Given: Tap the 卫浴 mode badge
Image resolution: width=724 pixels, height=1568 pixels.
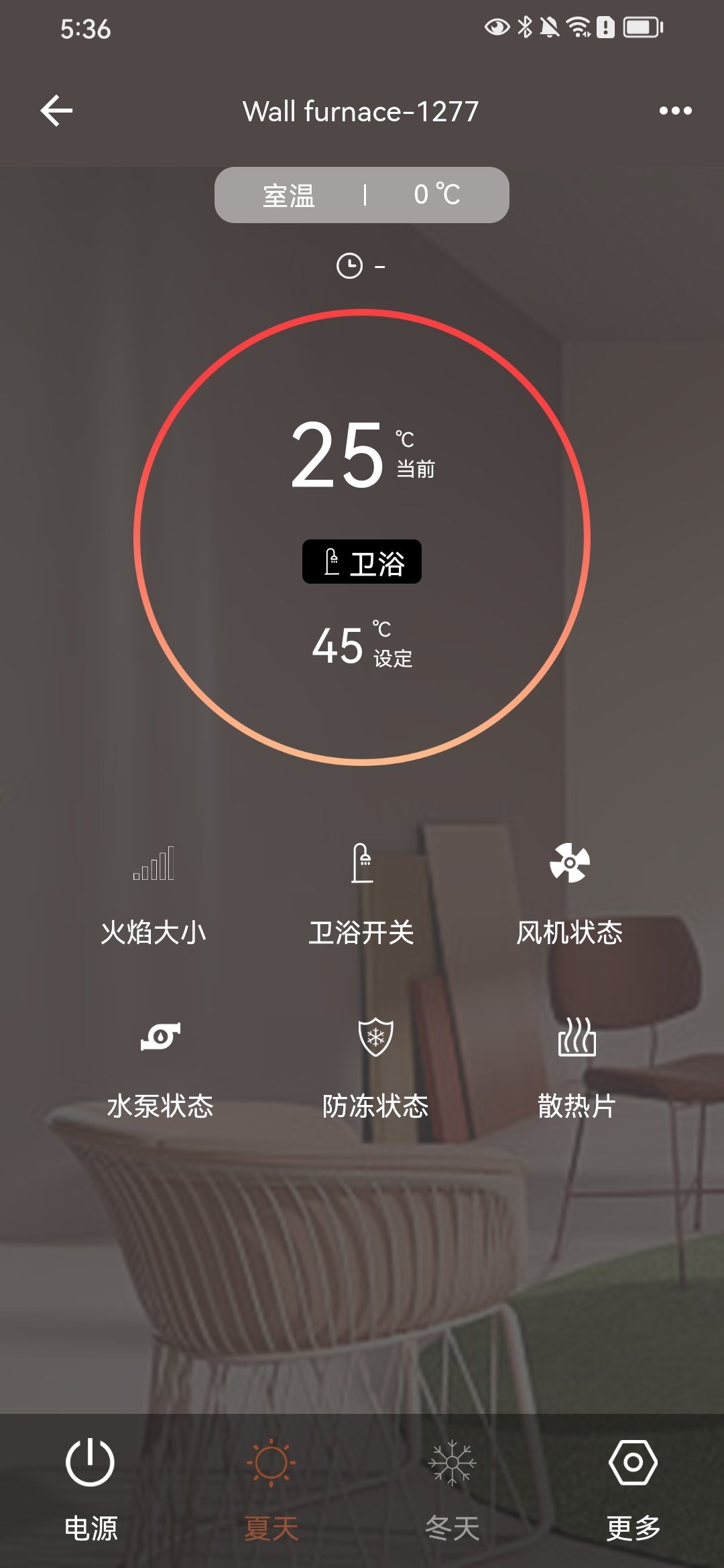Looking at the screenshot, I should 362,562.
